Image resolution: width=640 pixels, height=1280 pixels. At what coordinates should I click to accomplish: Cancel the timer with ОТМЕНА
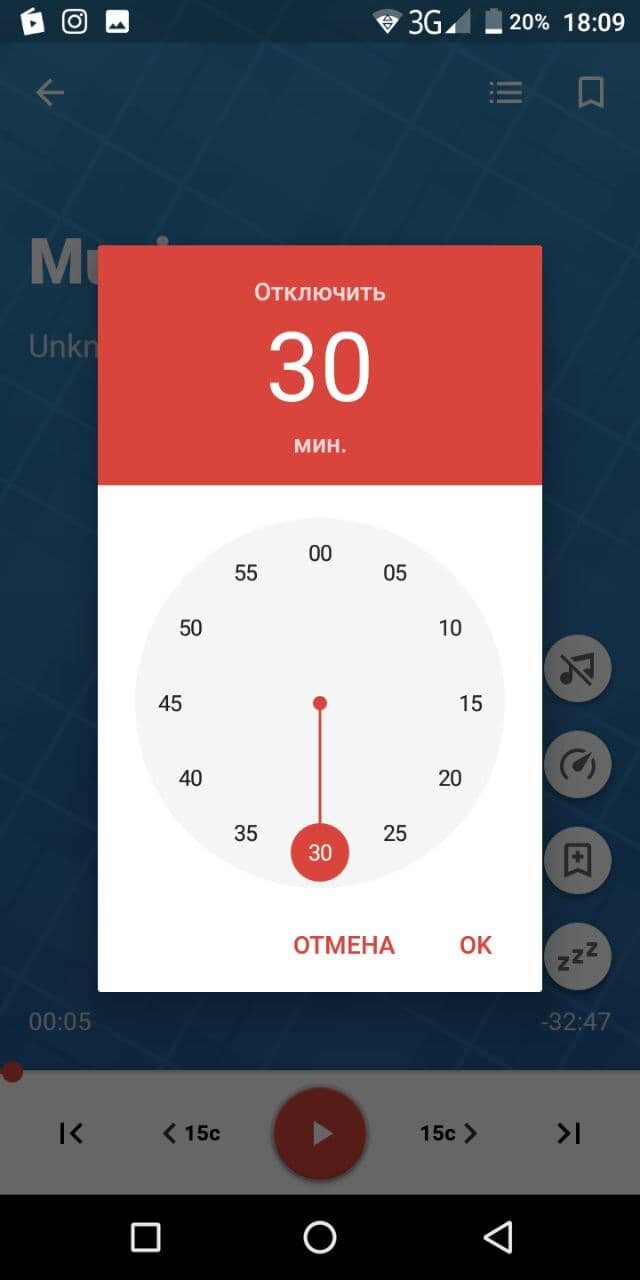tap(344, 945)
